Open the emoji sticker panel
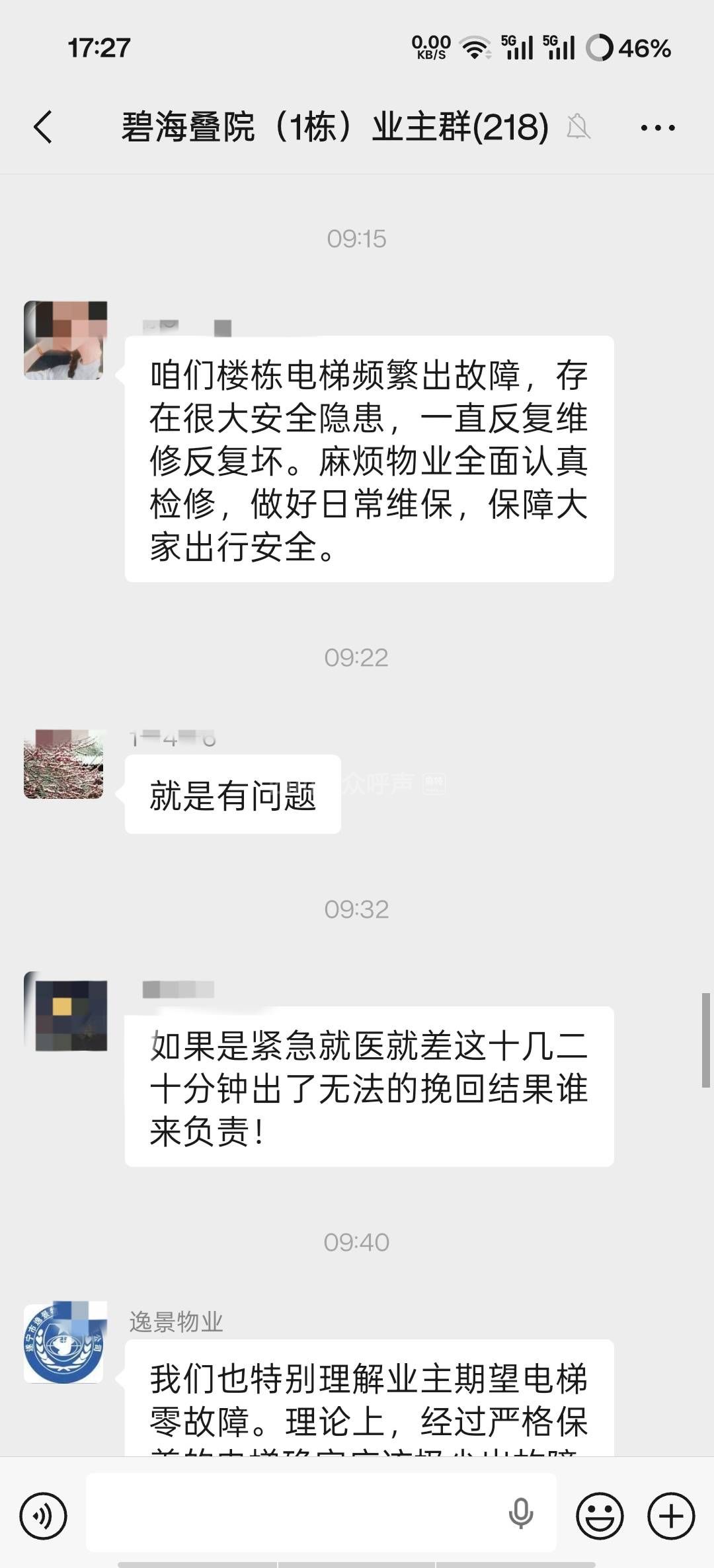Viewport: 714px width, 1568px height. [x=600, y=1516]
